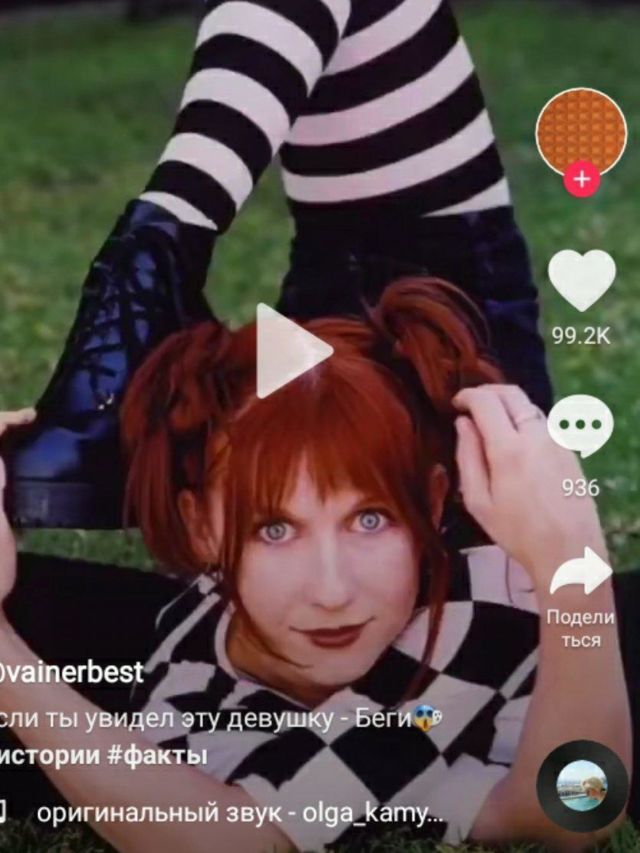Open the оригинальный звук sound link
640x853 pixels.
point(238,812)
